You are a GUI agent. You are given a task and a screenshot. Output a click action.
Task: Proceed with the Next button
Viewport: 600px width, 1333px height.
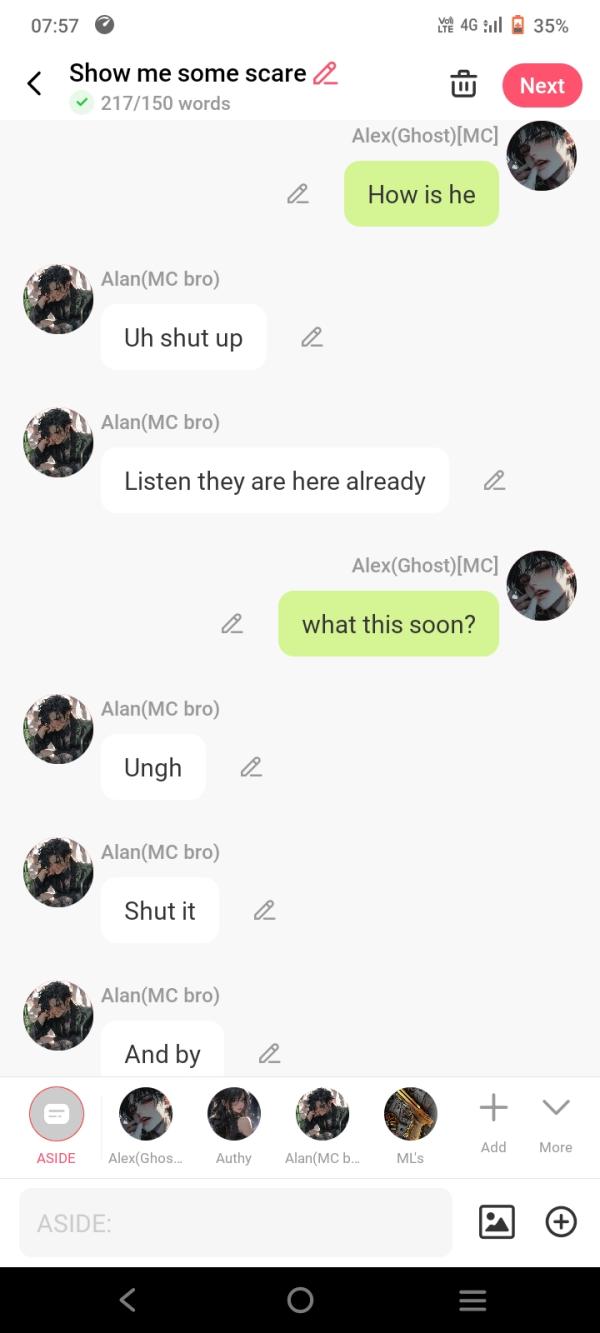(542, 86)
